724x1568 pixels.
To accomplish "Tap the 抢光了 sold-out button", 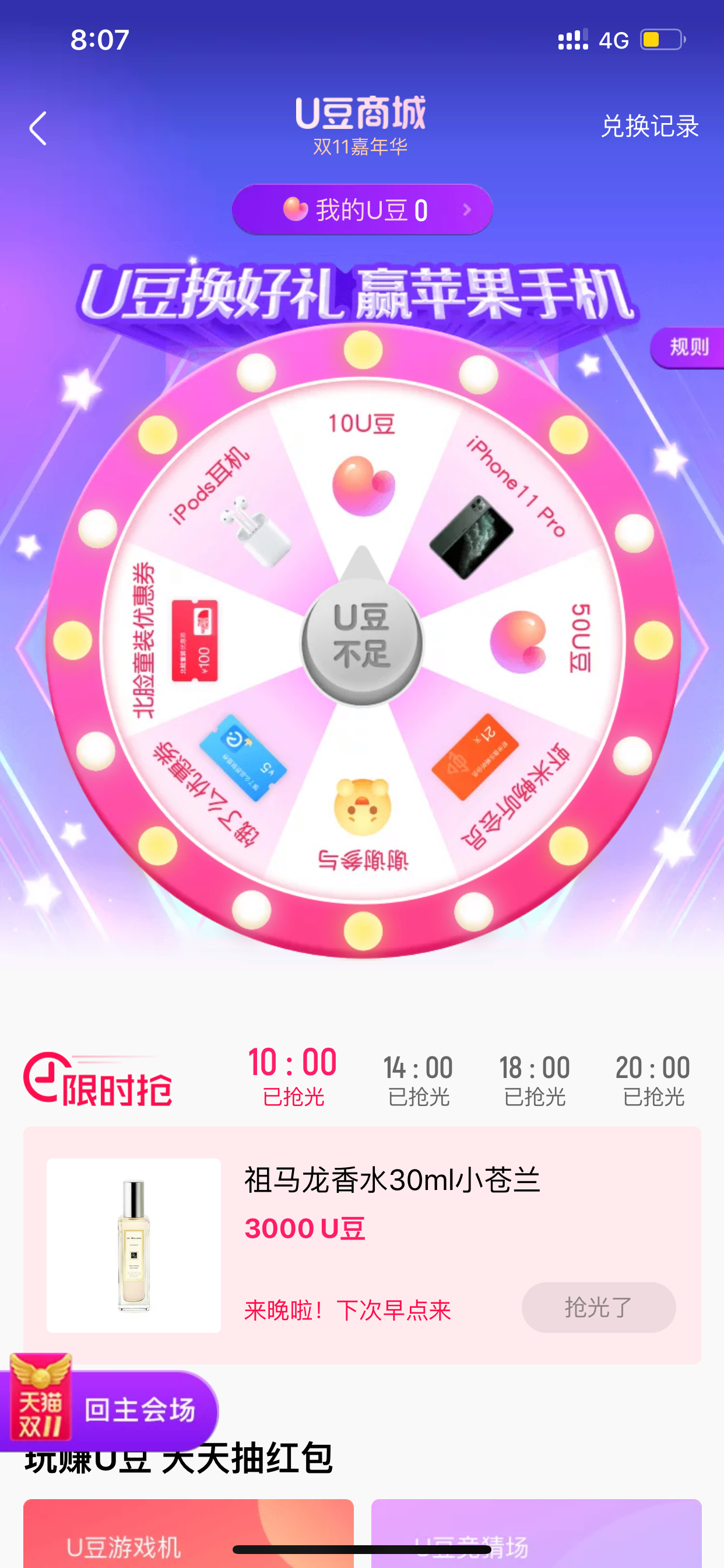I will pos(599,1307).
